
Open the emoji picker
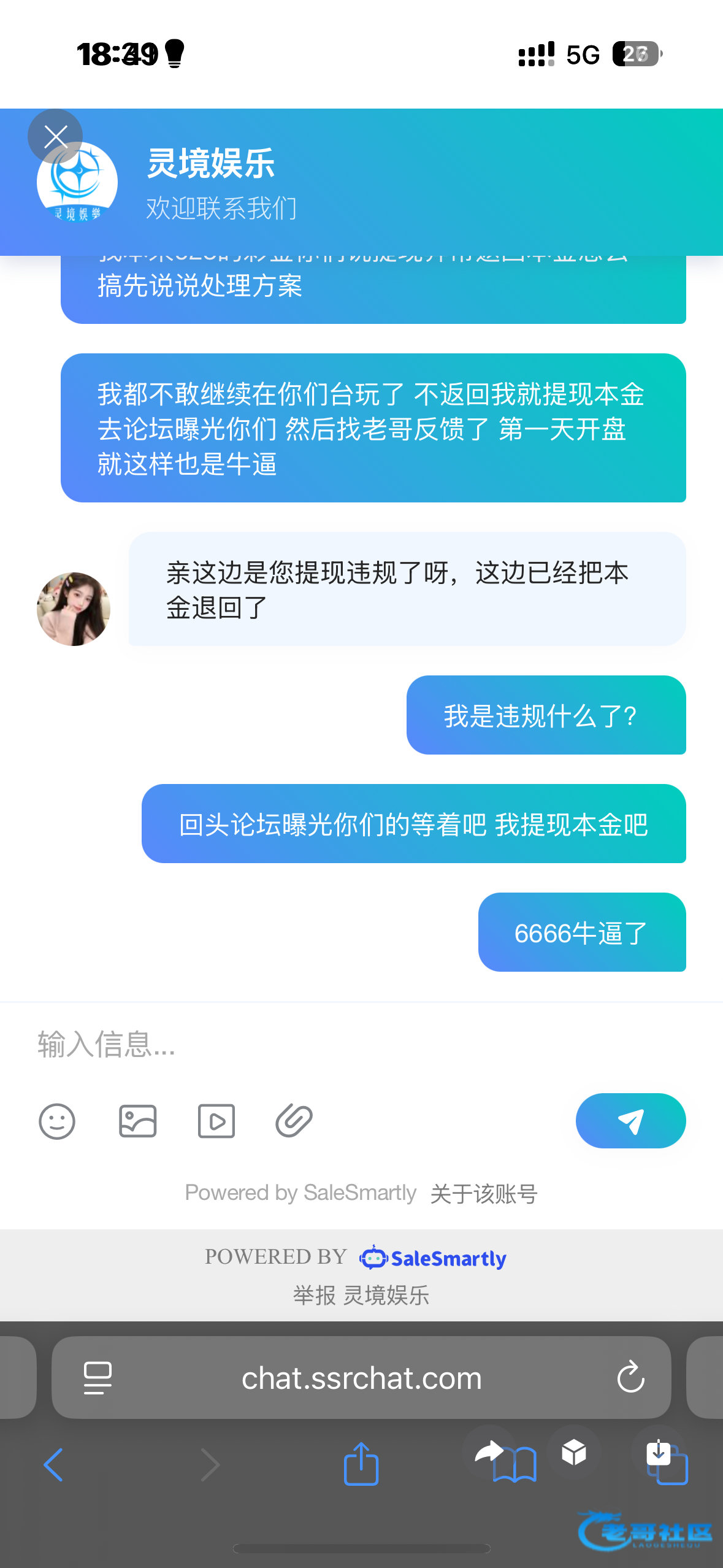click(57, 1121)
